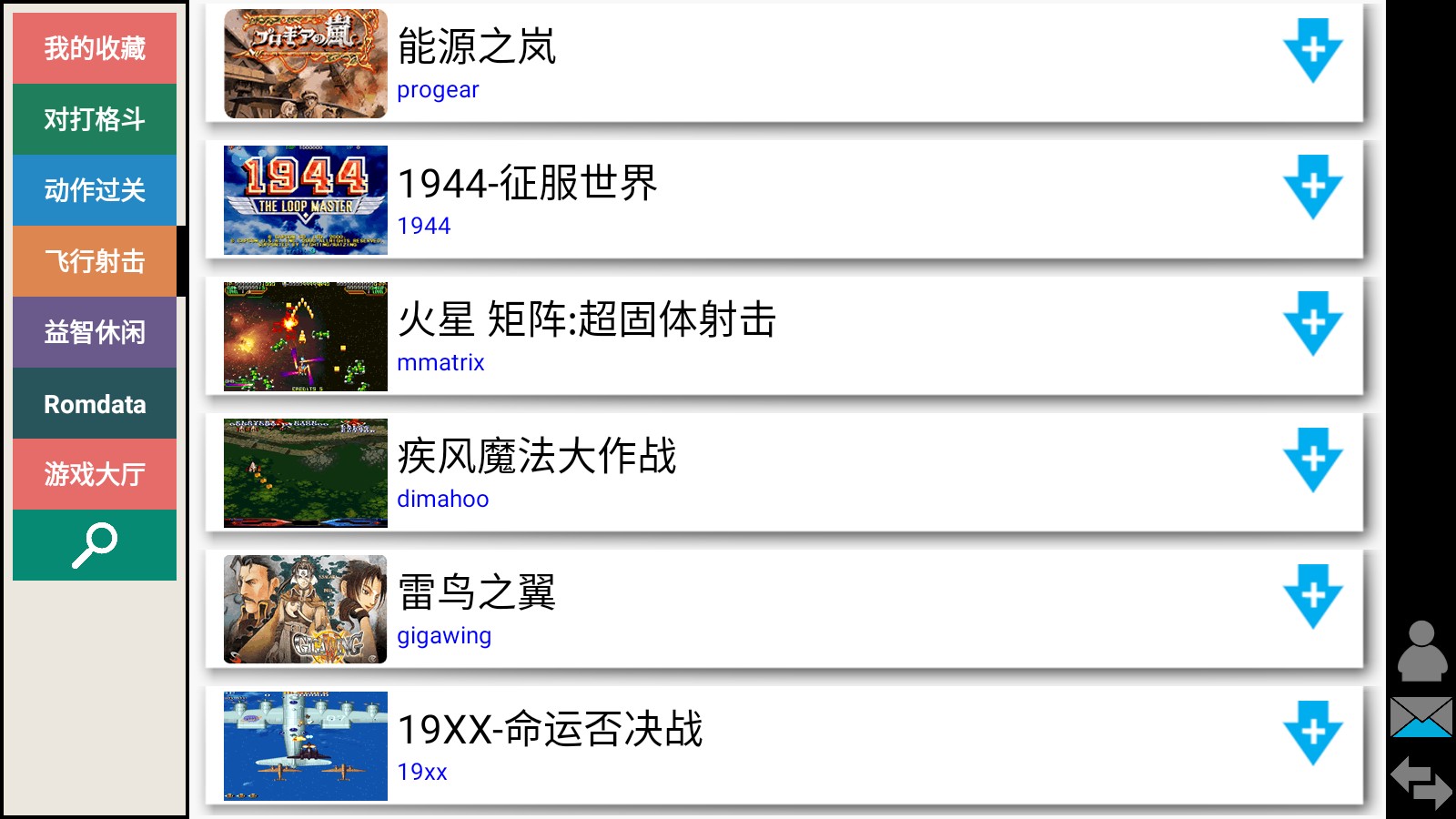Viewport: 1456px width, 819px height.
Task: Go to 游戏大厅 game lobby
Action: point(95,474)
